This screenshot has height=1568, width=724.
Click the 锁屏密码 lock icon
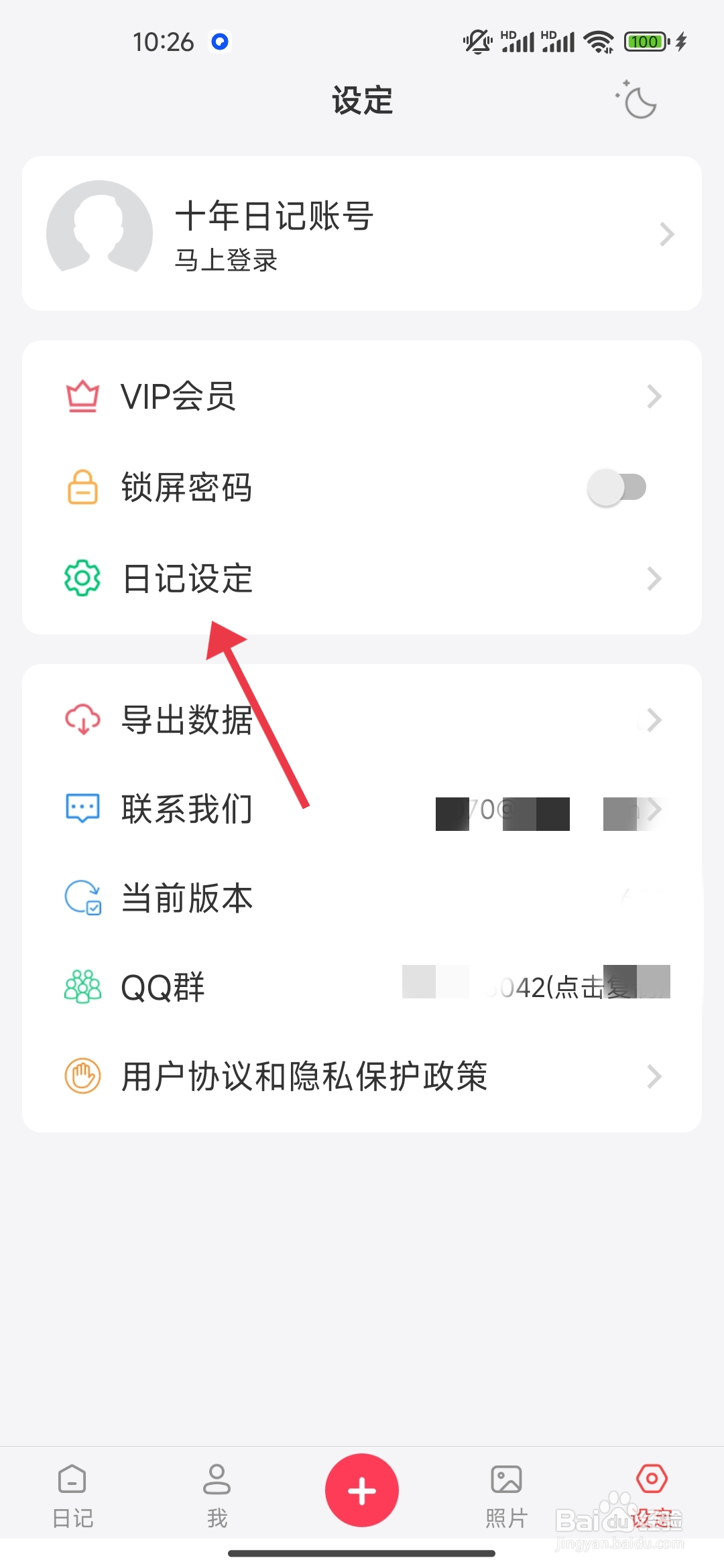tap(82, 488)
